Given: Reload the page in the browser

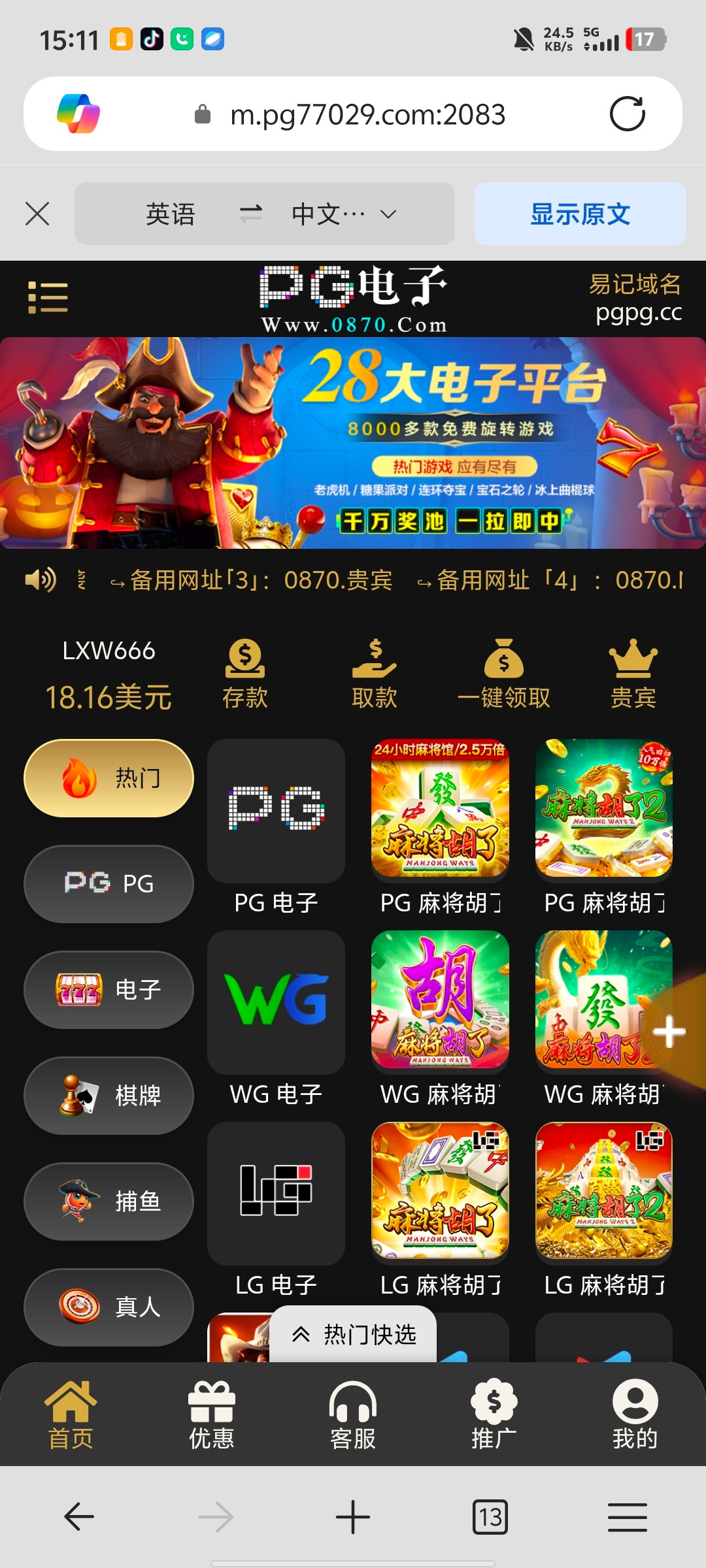Looking at the screenshot, I should pyautogui.click(x=627, y=114).
